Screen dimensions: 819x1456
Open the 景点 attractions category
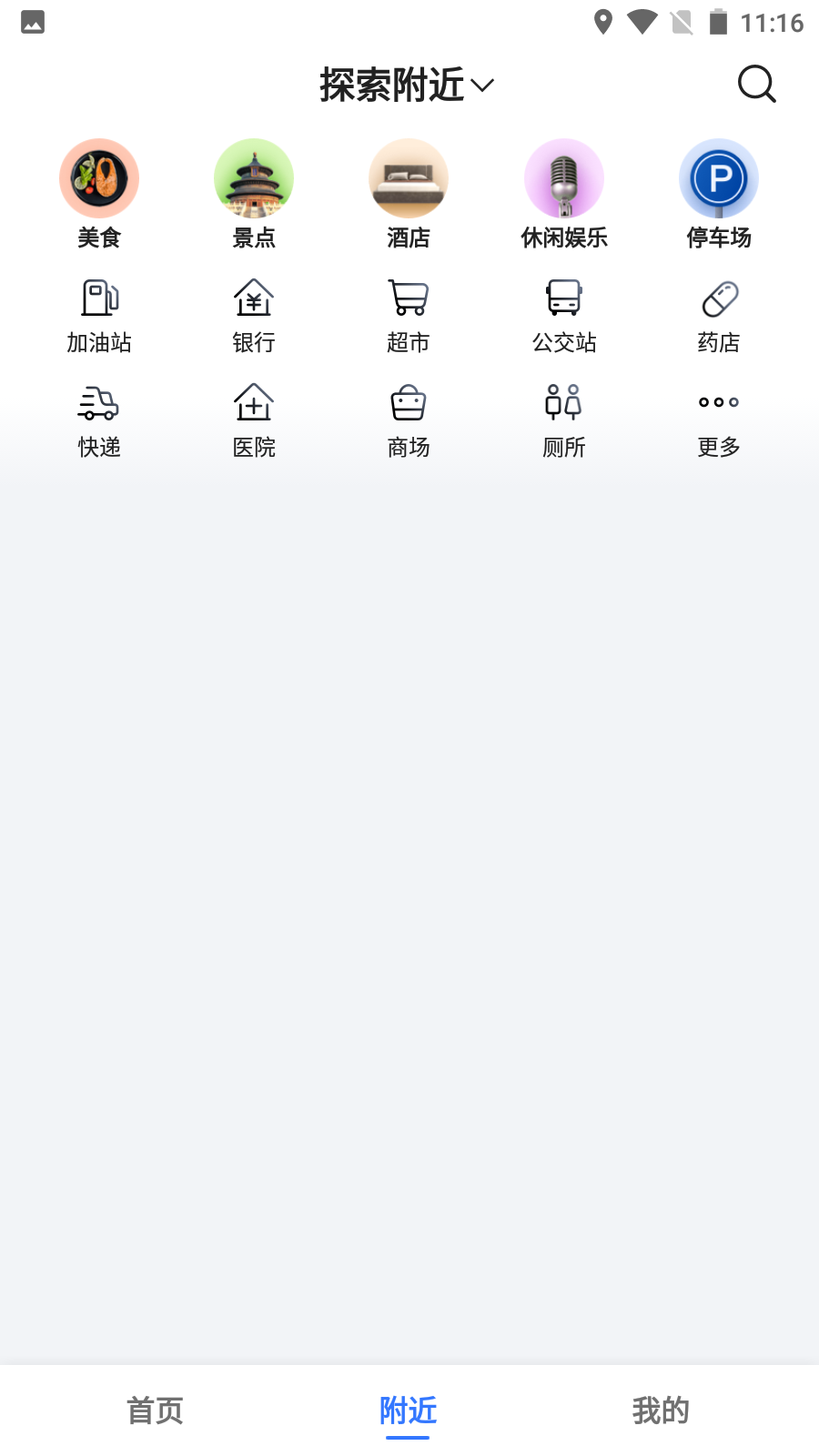click(x=254, y=194)
